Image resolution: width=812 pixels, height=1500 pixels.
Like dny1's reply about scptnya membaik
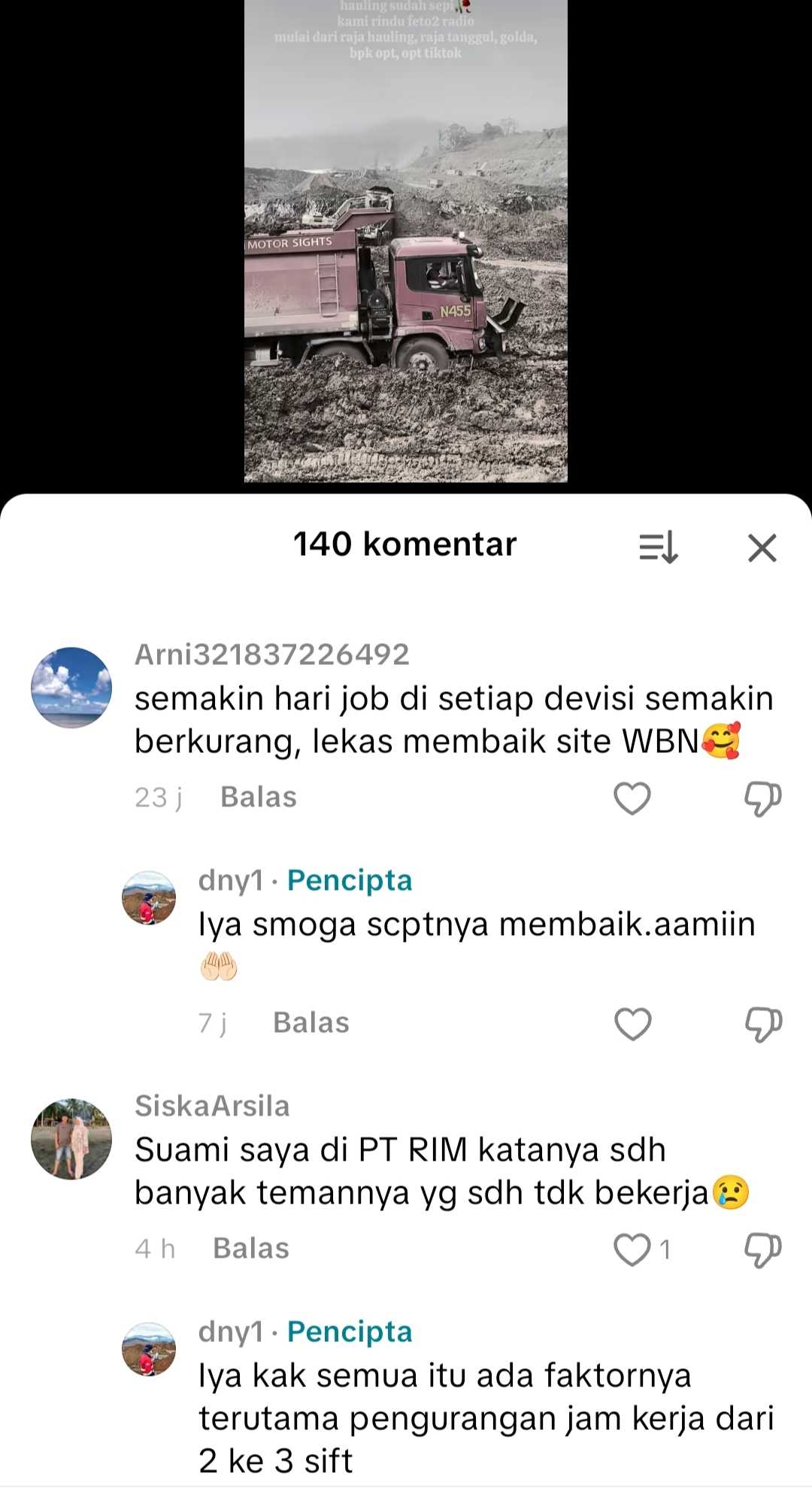[632, 1024]
